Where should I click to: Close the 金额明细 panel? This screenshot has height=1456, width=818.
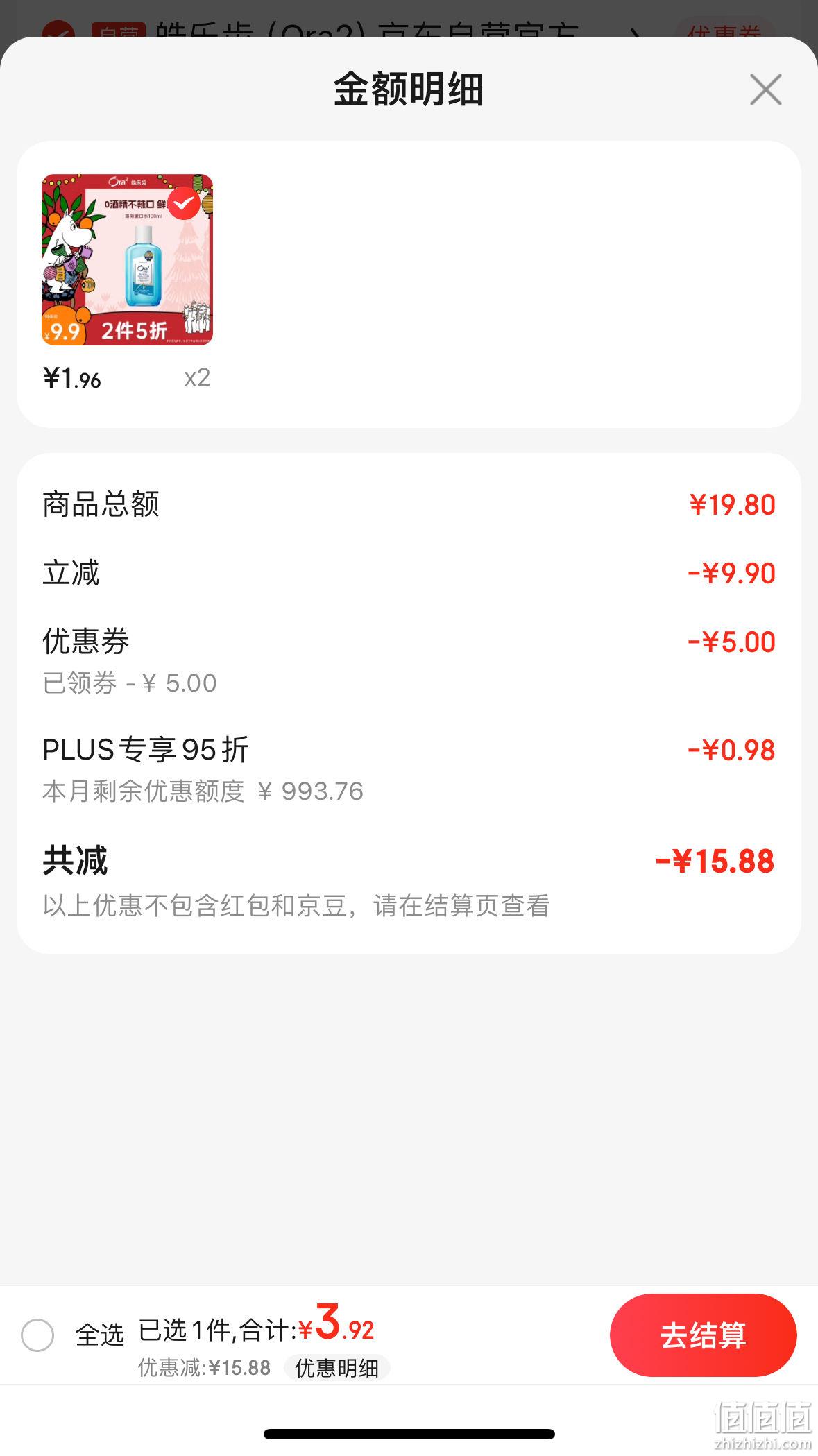[765, 89]
